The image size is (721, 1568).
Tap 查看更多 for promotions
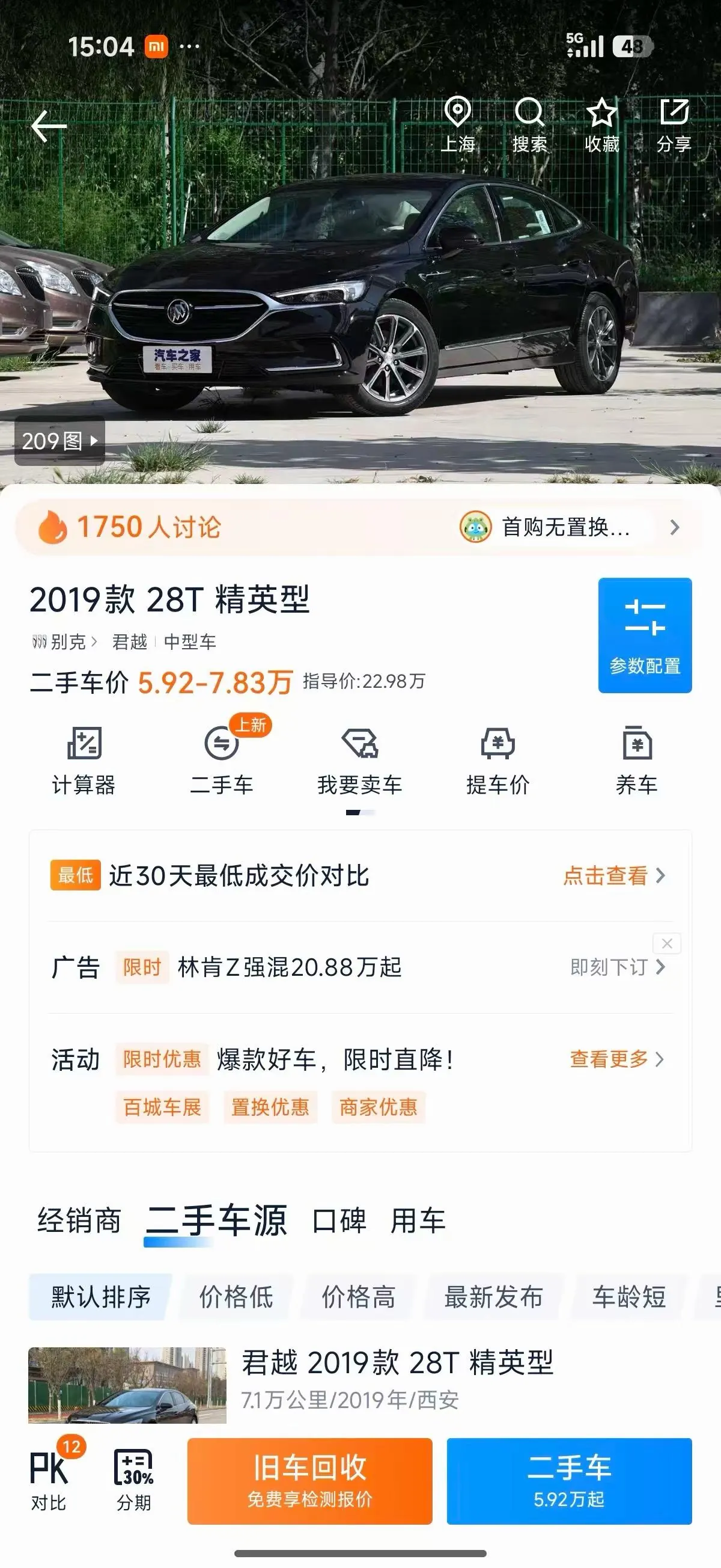tap(617, 1059)
